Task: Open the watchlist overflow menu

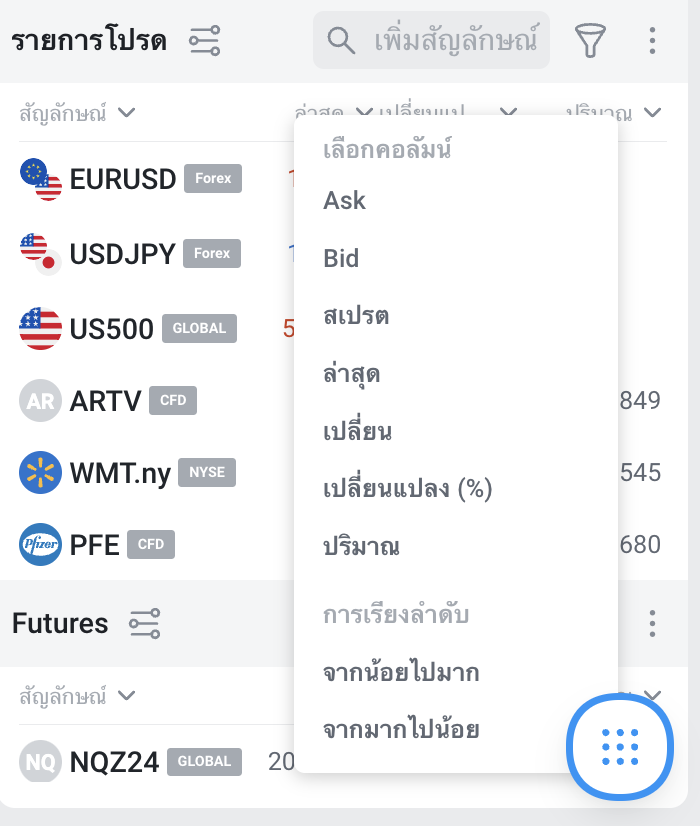Action: click(652, 41)
